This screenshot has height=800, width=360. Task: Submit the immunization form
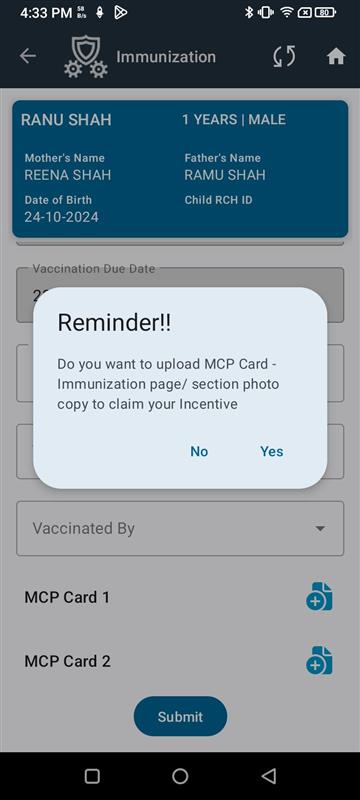tap(180, 716)
